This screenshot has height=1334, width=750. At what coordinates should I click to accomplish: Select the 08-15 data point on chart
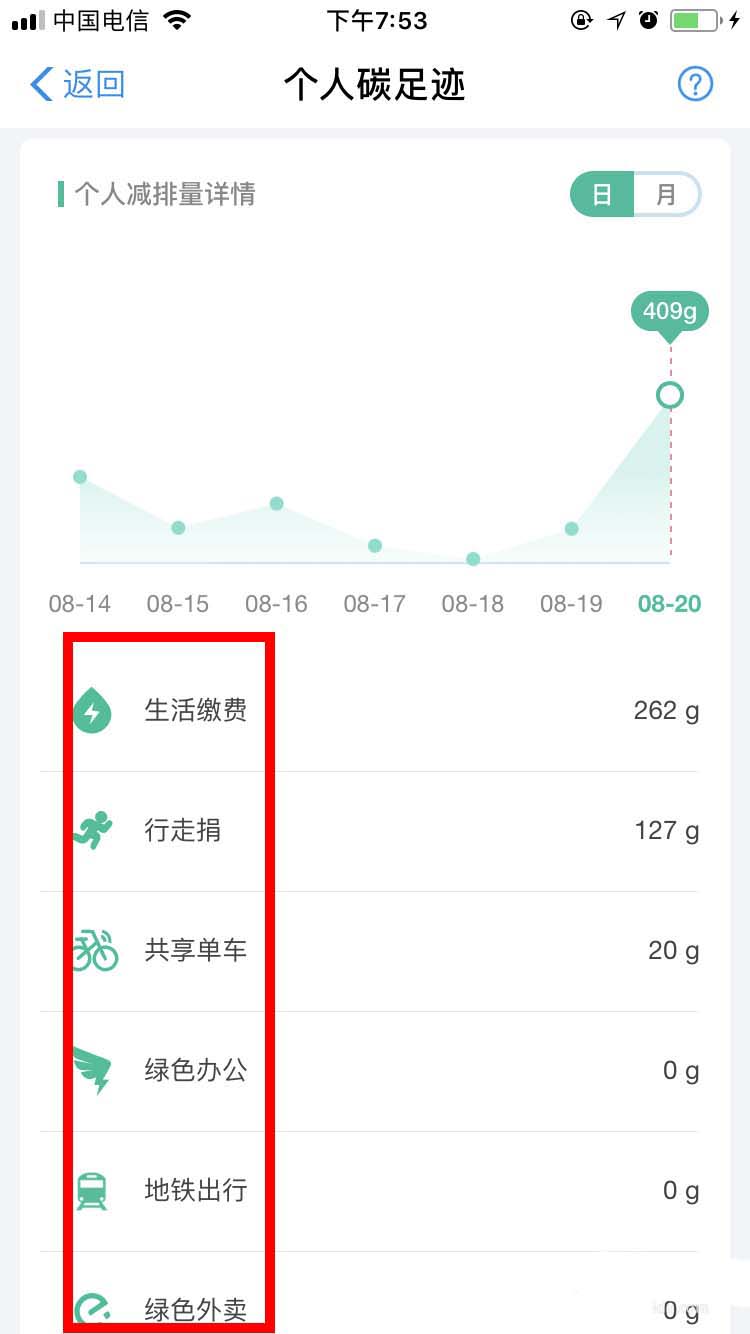[x=178, y=527]
